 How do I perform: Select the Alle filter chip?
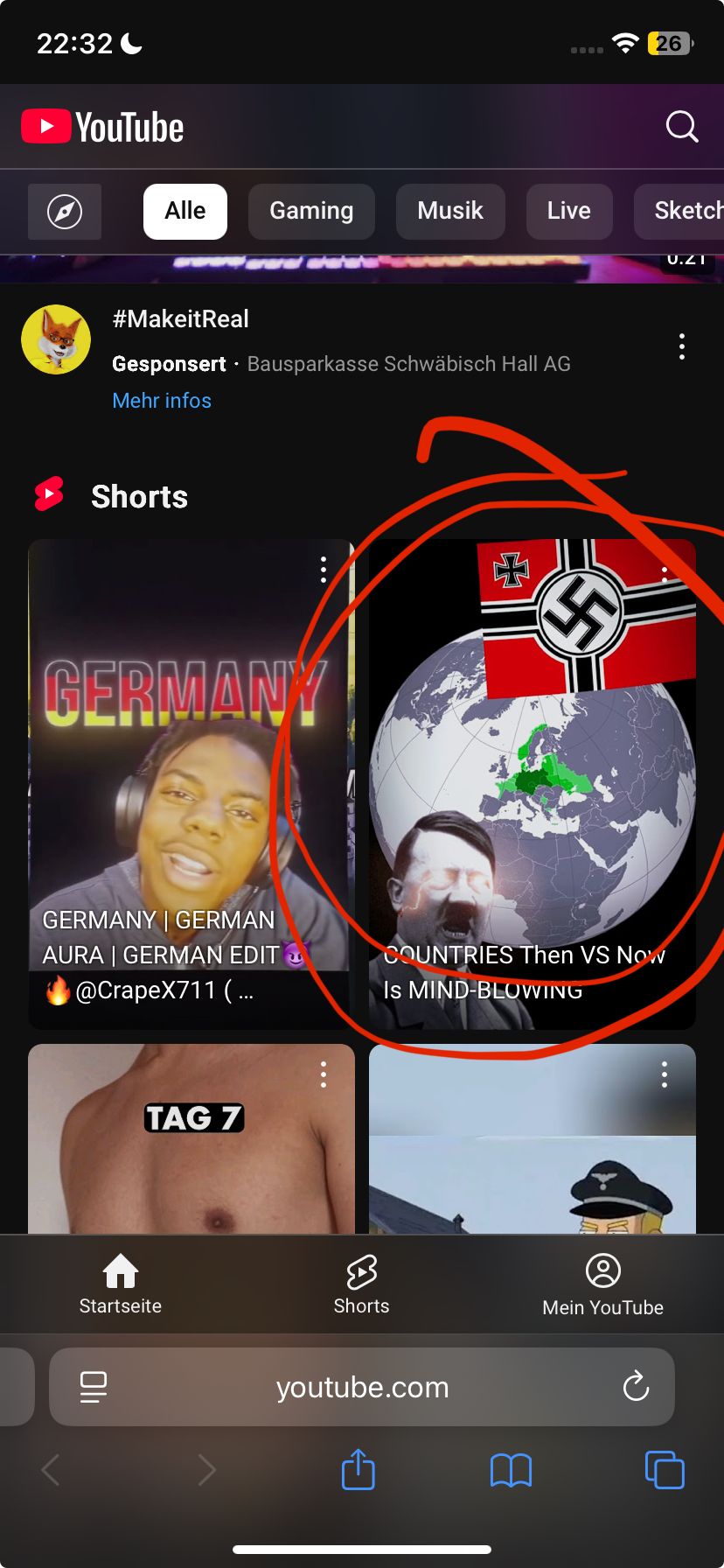point(185,212)
